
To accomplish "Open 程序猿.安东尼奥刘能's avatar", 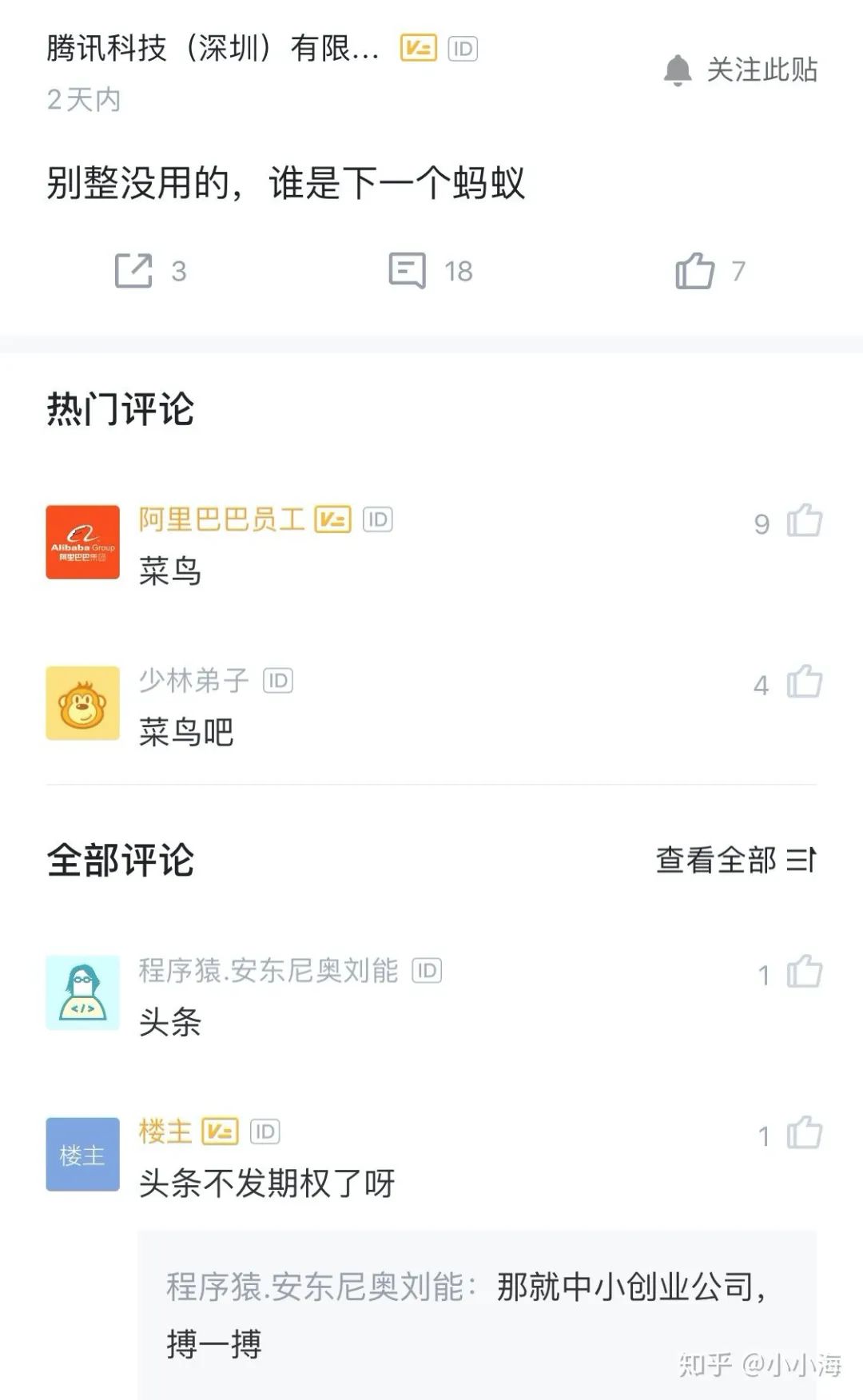I will pyautogui.click(x=83, y=992).
